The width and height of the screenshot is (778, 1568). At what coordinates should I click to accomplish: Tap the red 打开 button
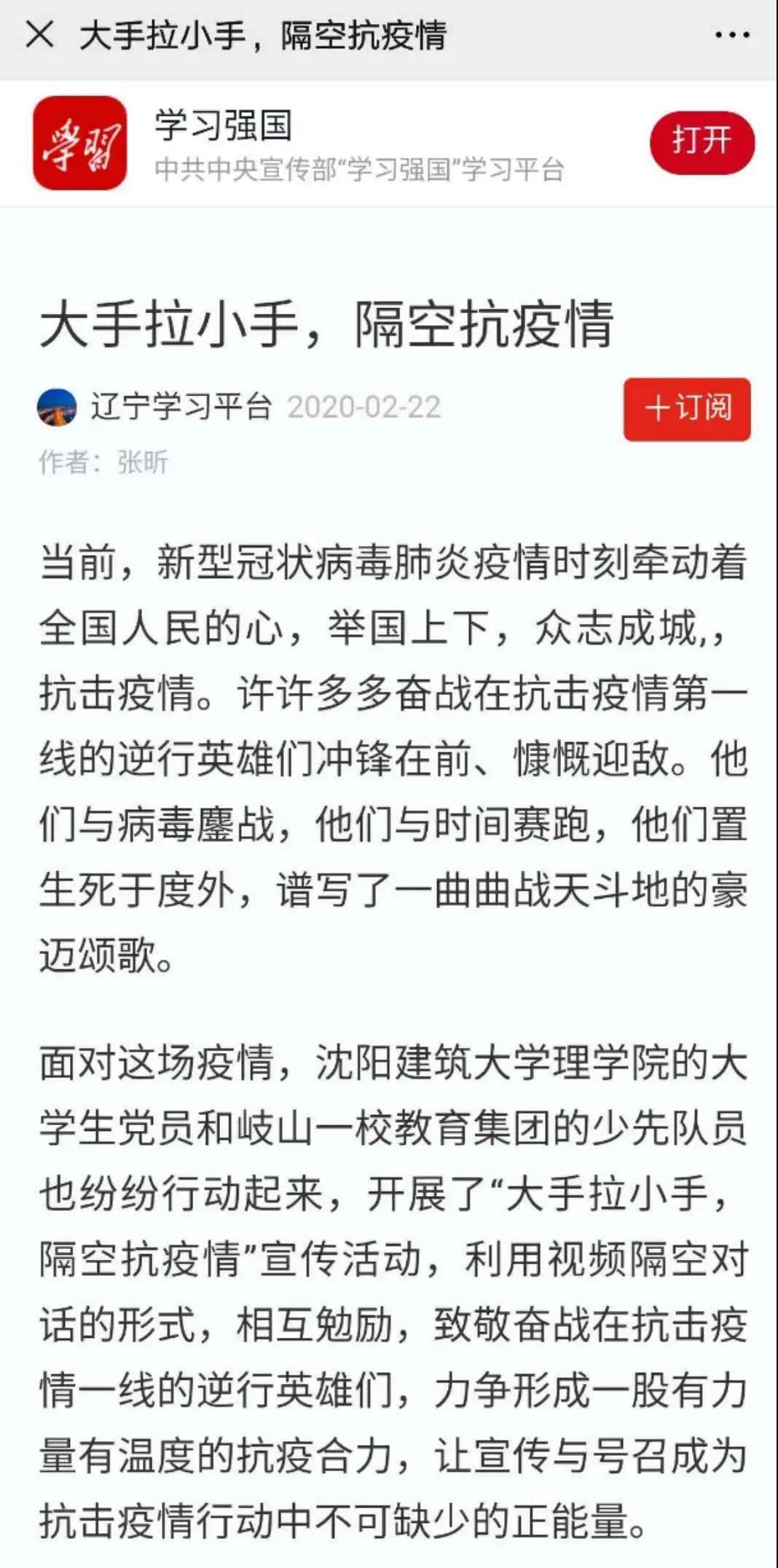coord(702,142)
